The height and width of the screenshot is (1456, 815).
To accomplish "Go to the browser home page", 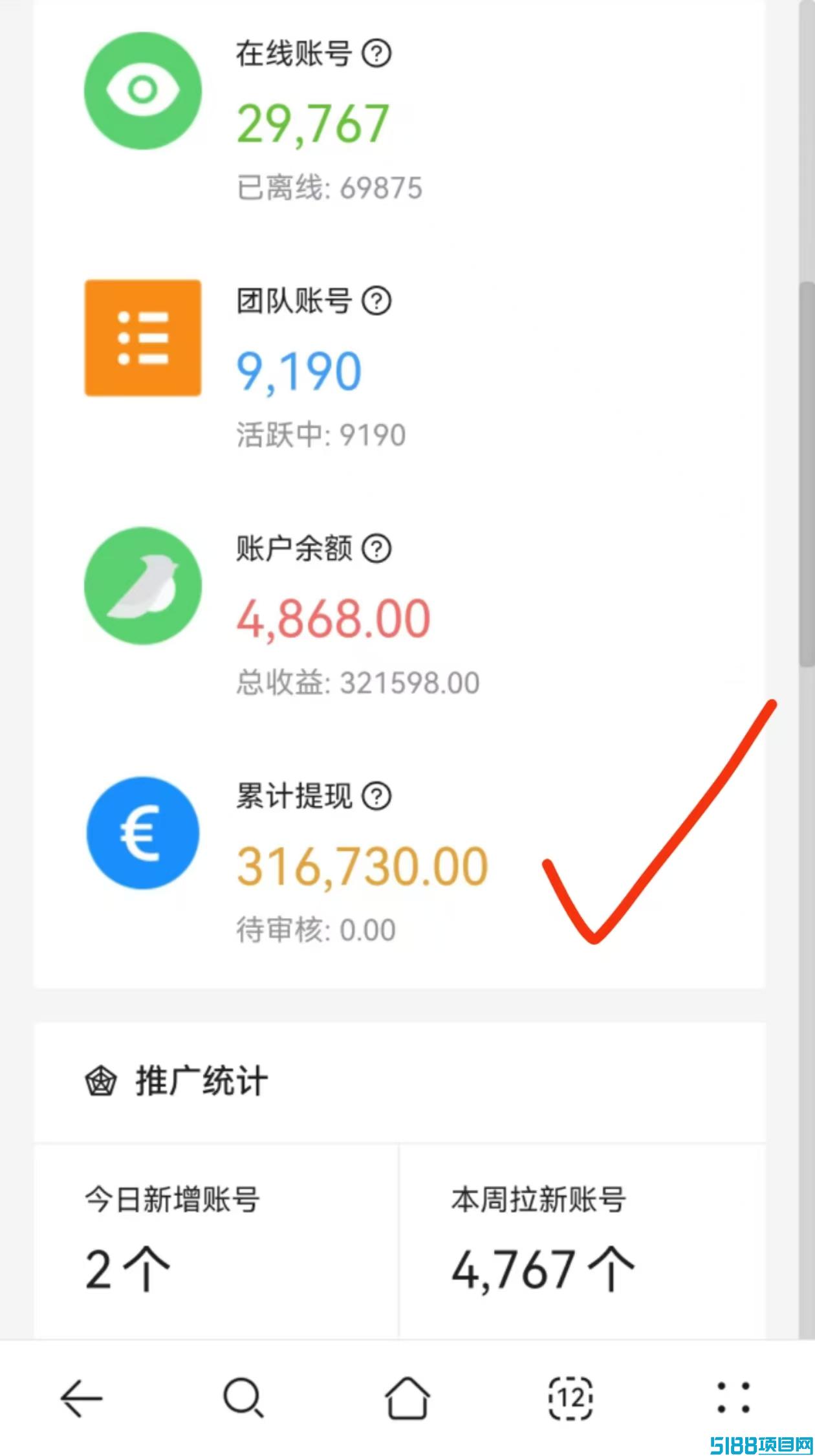I will pyautogui.click(x=407, y=1398).
